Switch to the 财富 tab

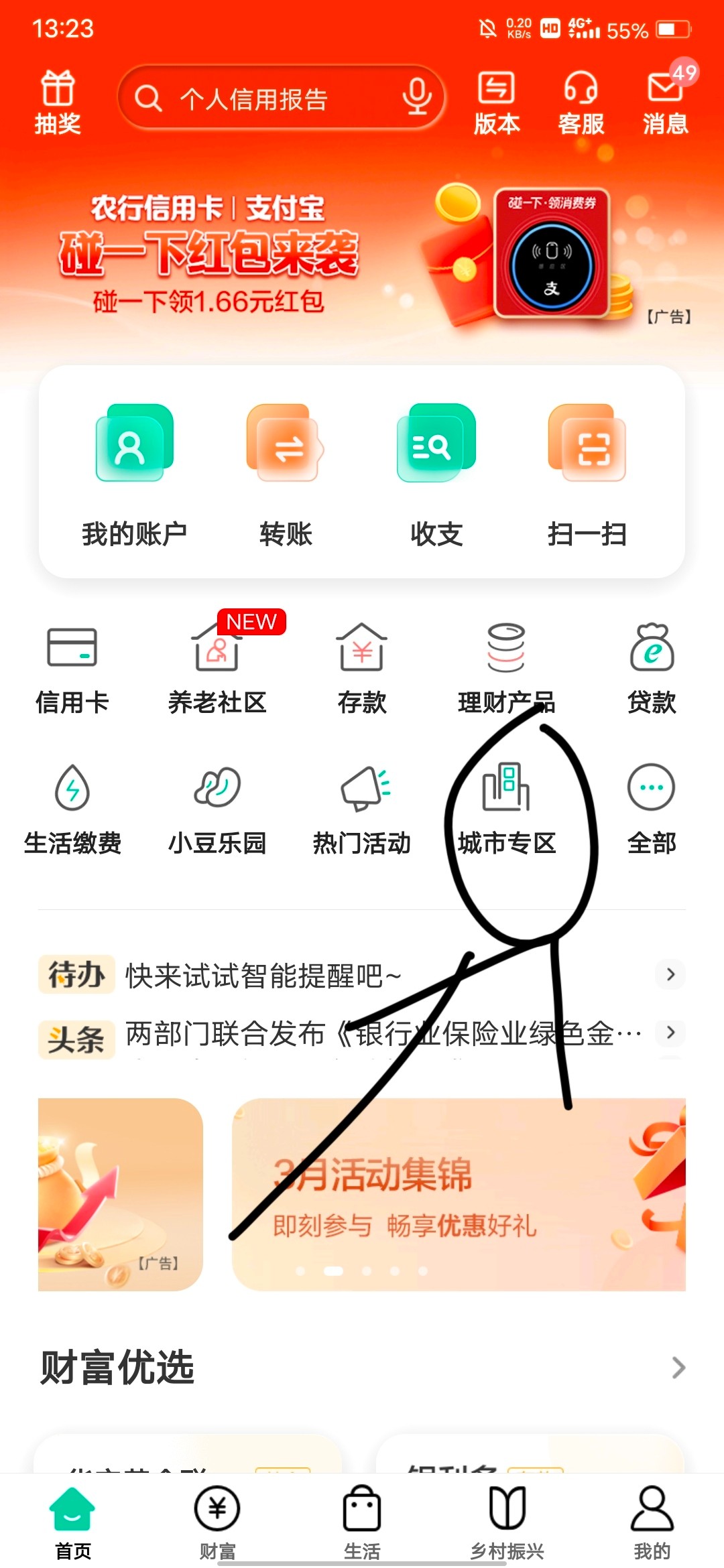[217, 1521]
